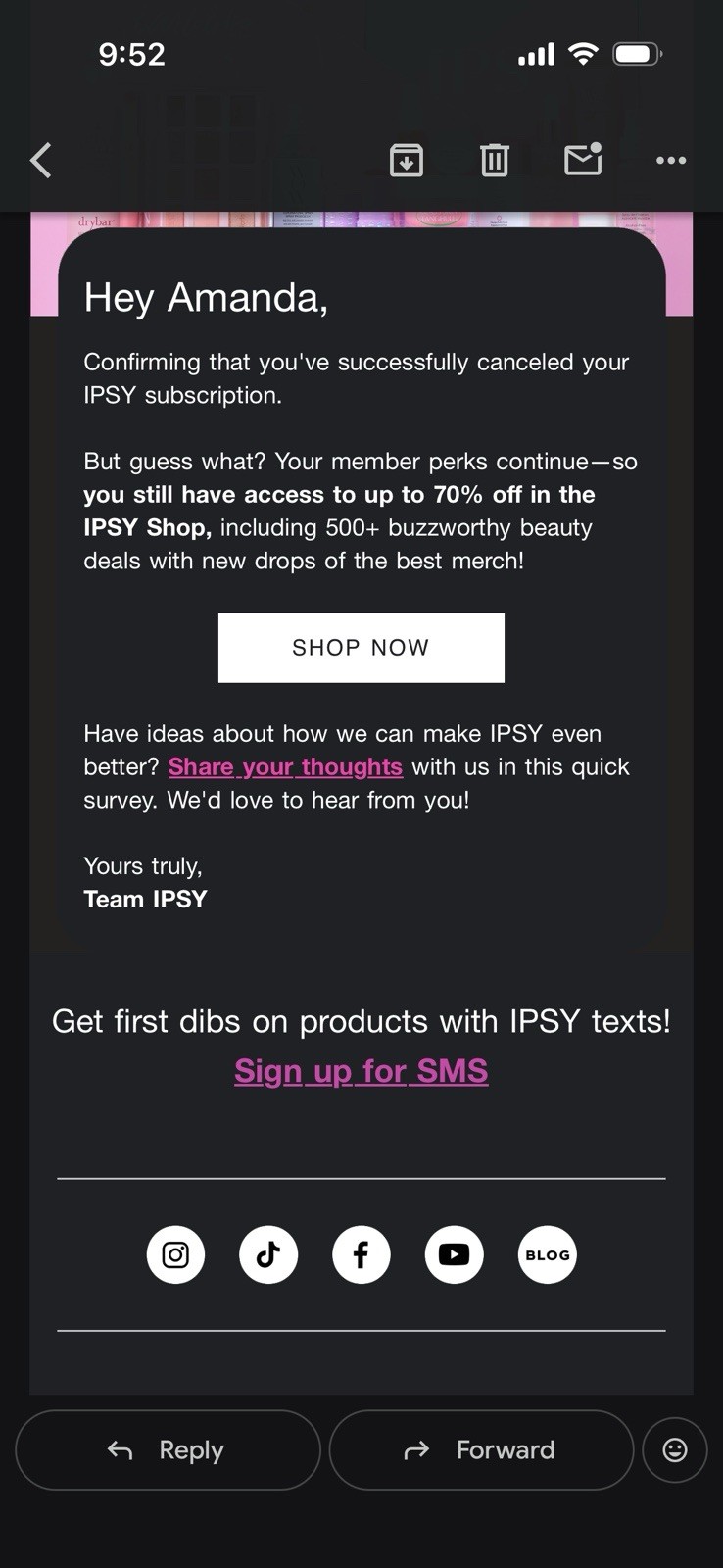Screen dimensions: 723x1568
Task: Open the three-dot overflow menu
Action: click(x=671, y=160)
